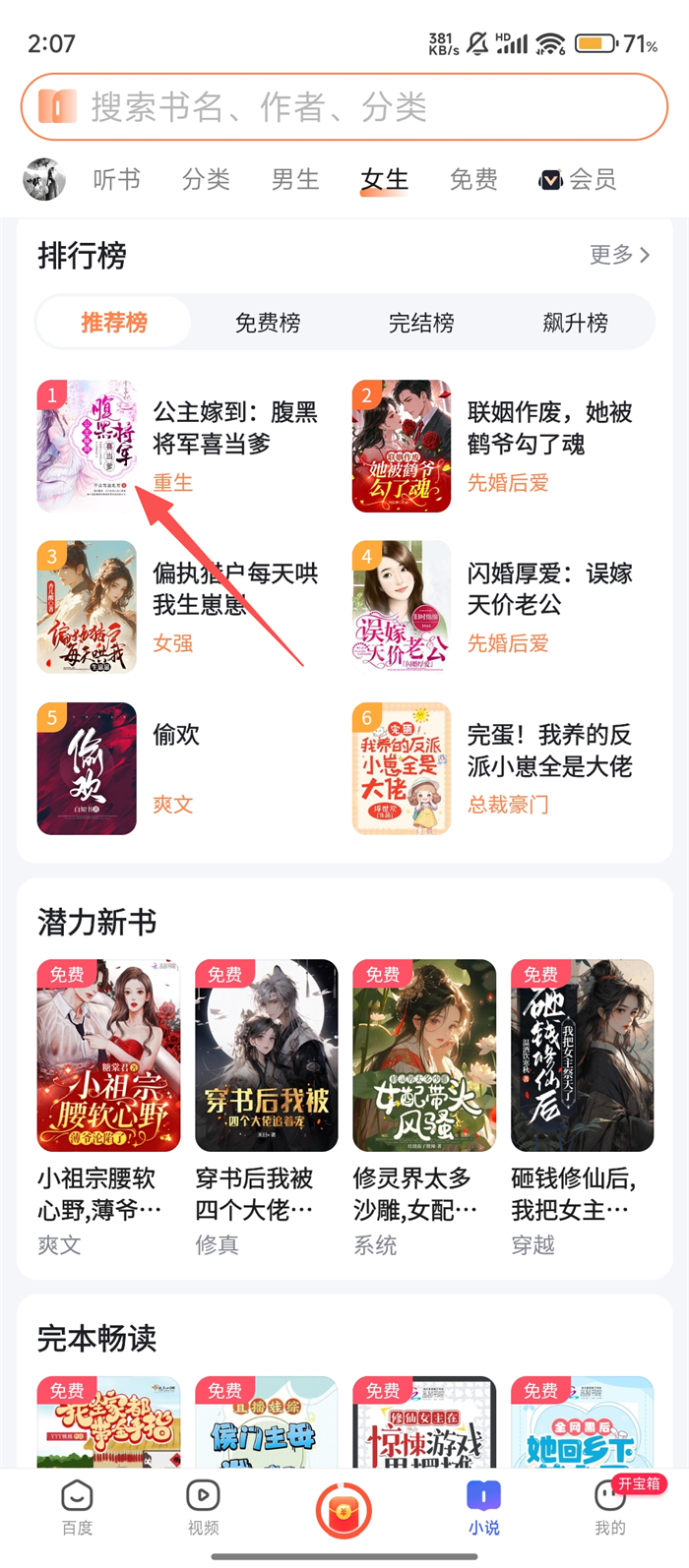Image resolution: width=689 pixels, height=1568 pixels.
Task: Switch to the 分类 tab
Action: (x=206, y=180)
